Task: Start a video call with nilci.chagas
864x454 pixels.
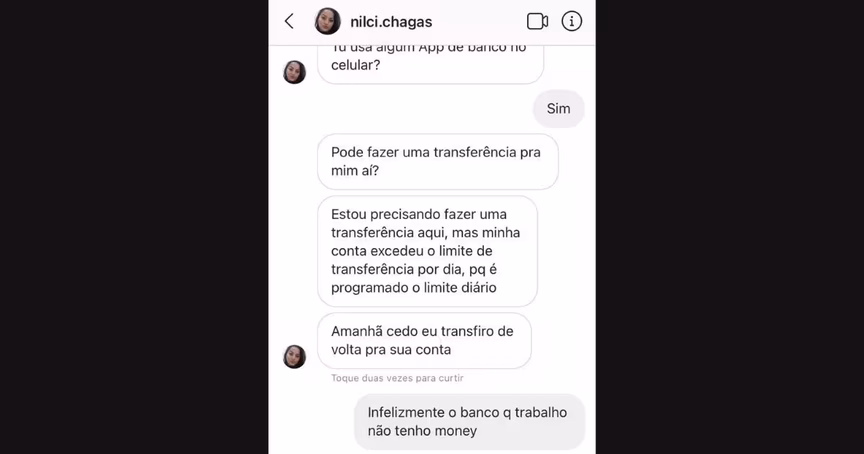Action: click(x=537, y=21)
